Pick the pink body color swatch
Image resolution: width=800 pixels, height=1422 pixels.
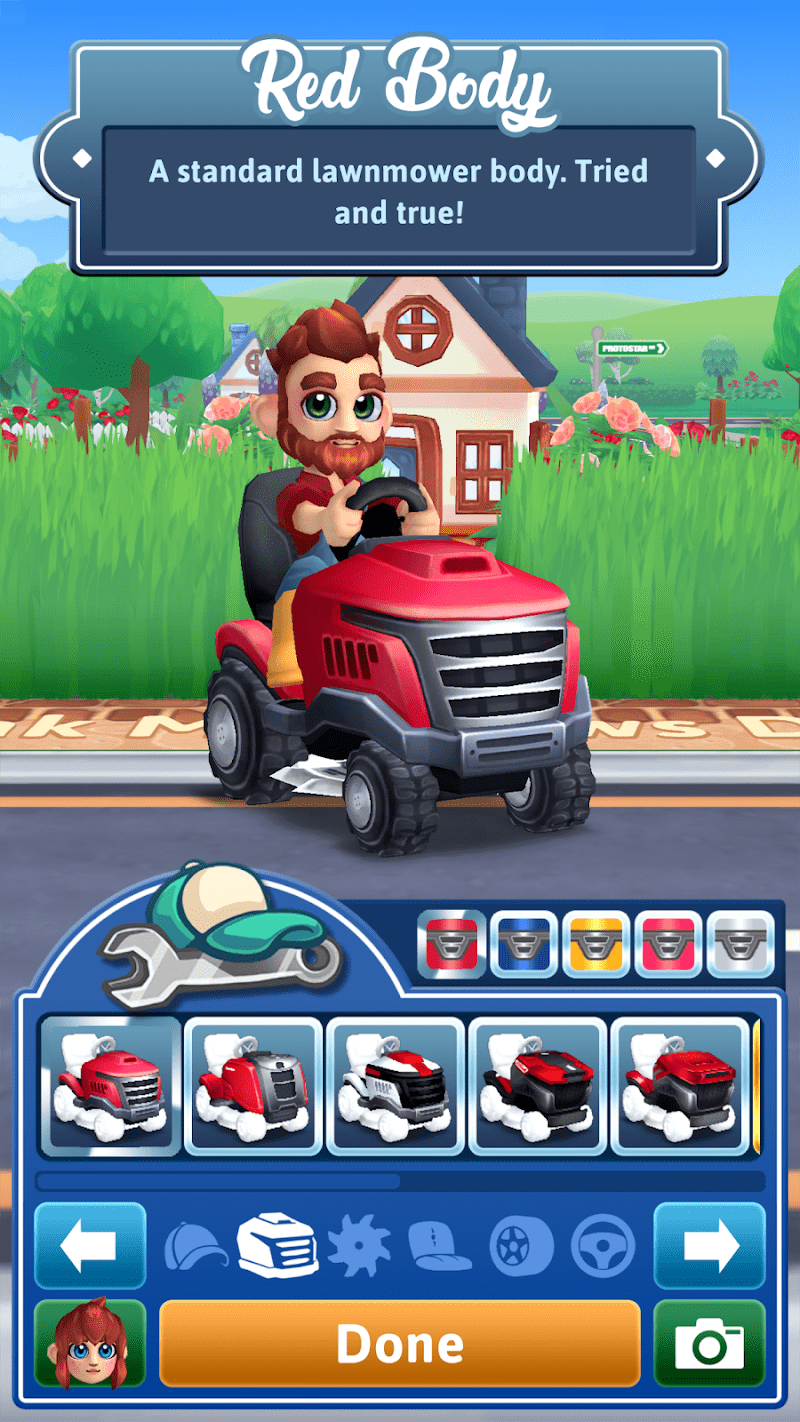click(x=668, y=944)
